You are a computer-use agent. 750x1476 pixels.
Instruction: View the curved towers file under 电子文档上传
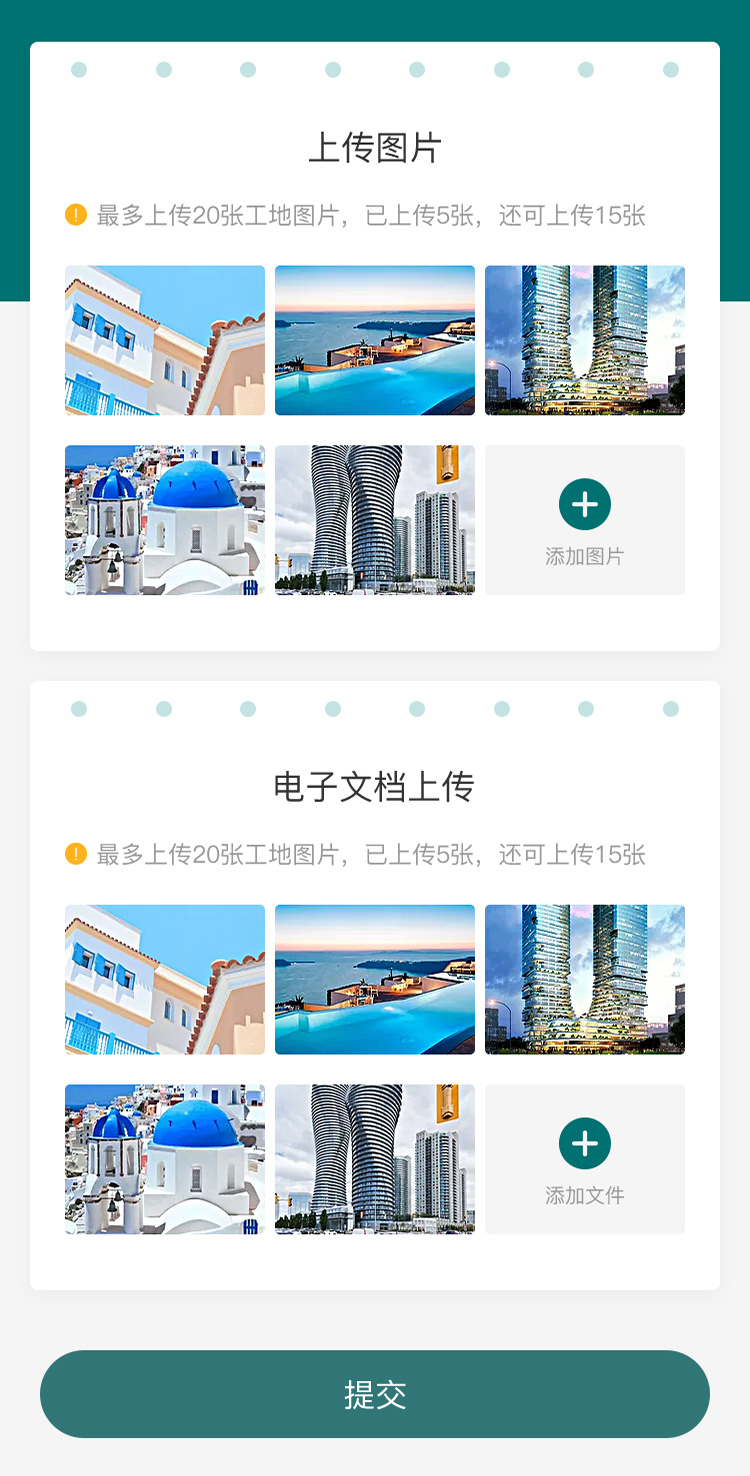[375, 1160]
